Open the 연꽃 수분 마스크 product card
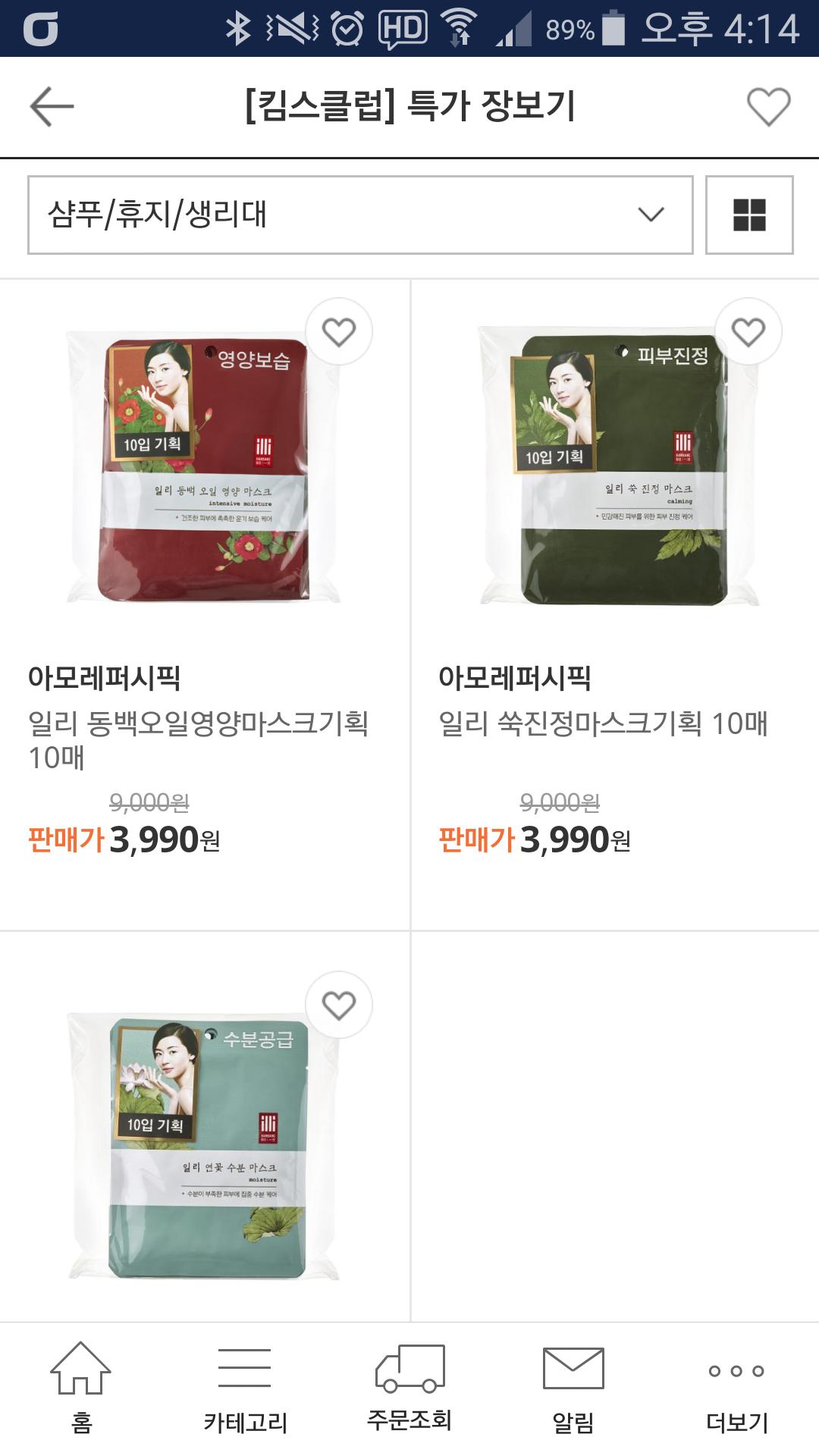Viewport: 819px width, 1456px height. click(205, 1128)
